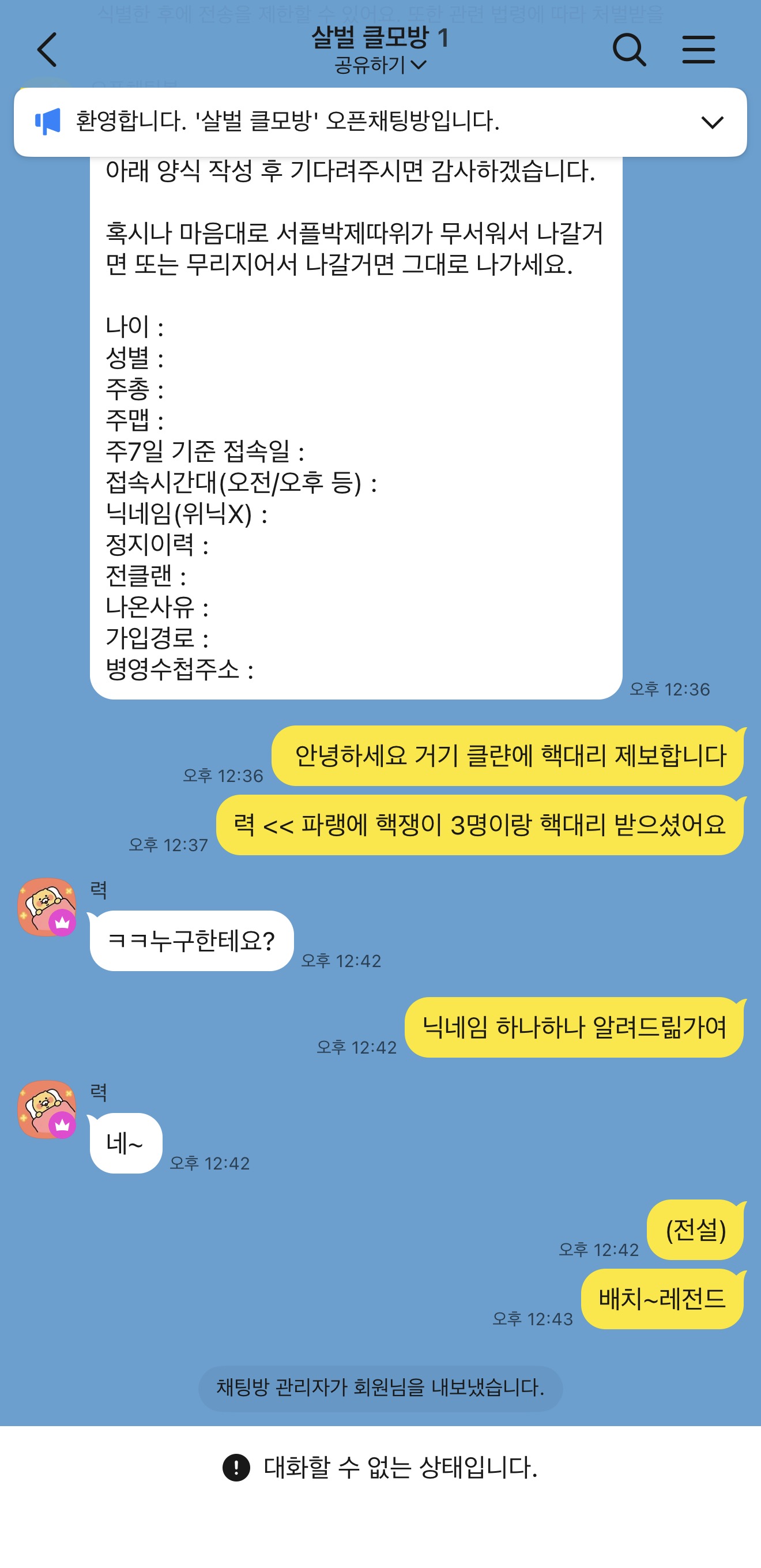Viewport: 761px width, 1568px height.
Task: Open the chat room hamburger menu
Action: (x=698, y=50)
